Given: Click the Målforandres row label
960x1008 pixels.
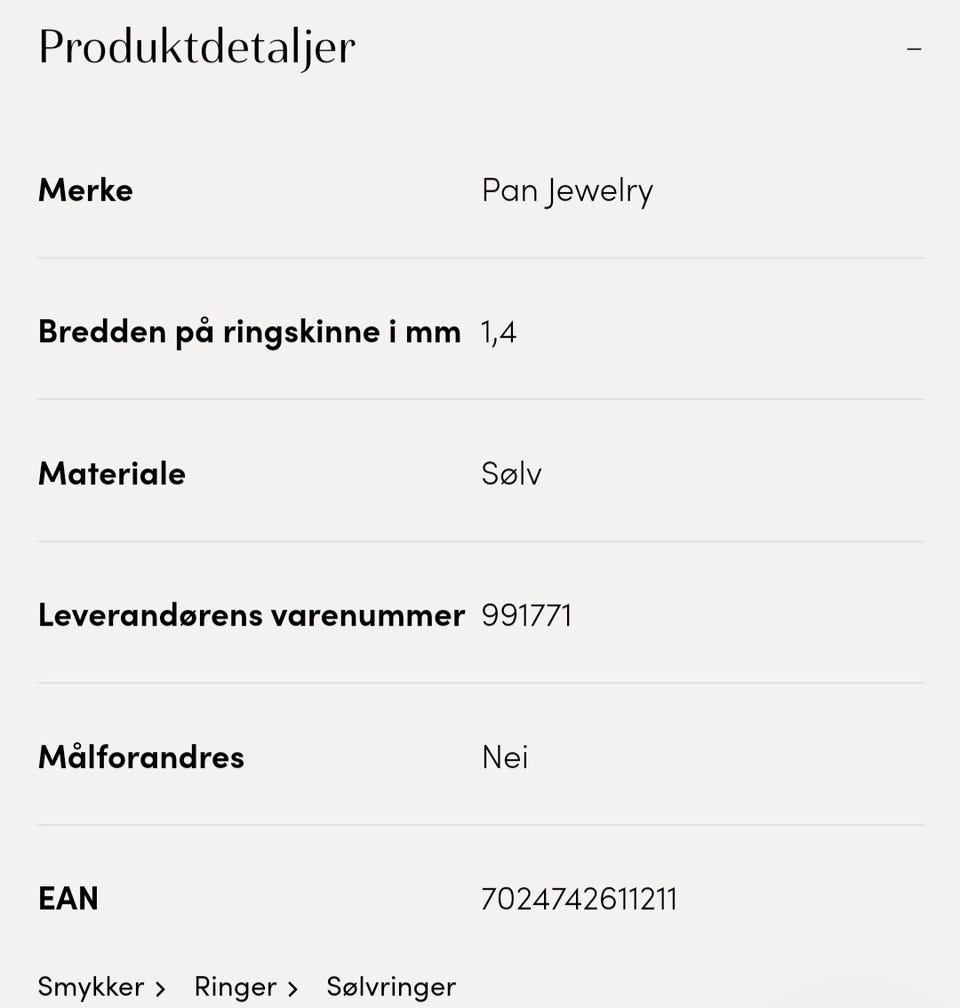Looking at the screenshot, I should pyautogui.click(x=140, y=757).
